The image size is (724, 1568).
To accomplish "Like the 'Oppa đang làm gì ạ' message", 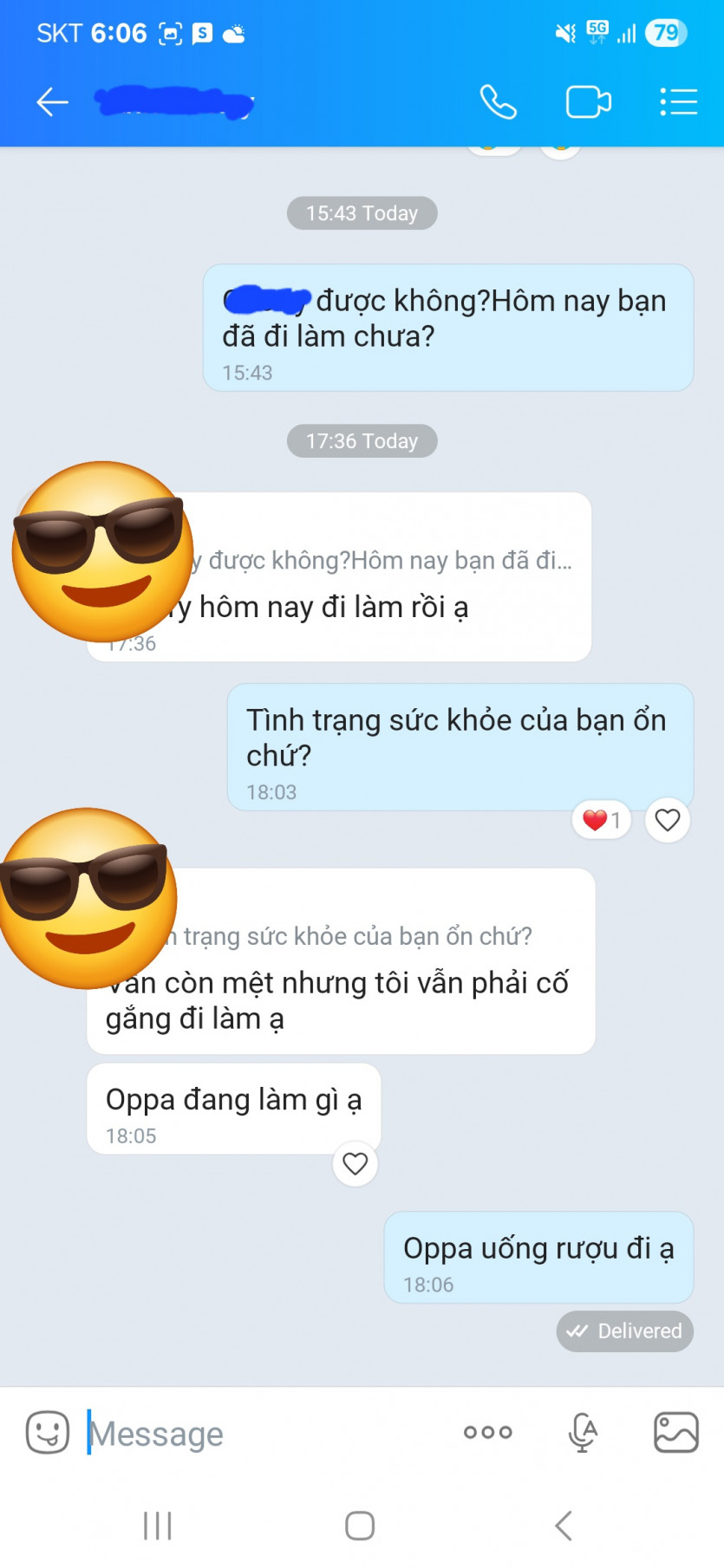I will pos(355,1163).
